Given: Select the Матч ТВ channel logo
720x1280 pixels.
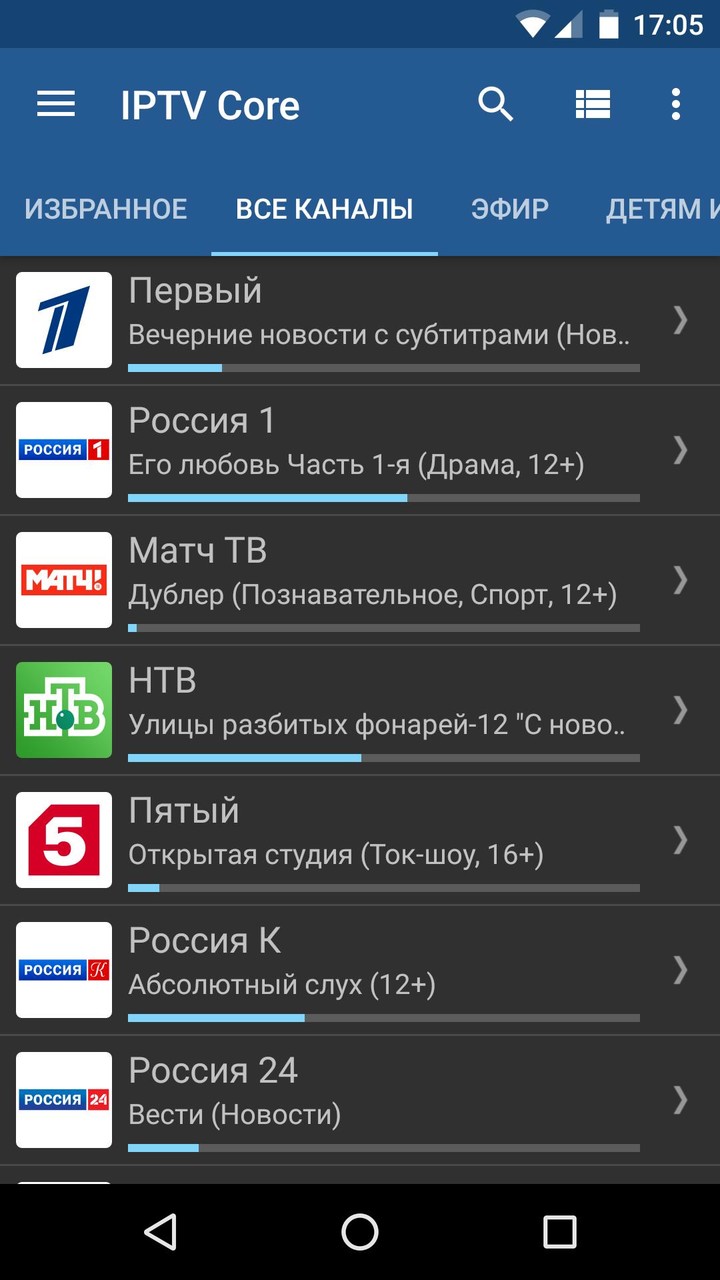Looking at the screenshot, I should pyautogui.click(x=63, y=580).
